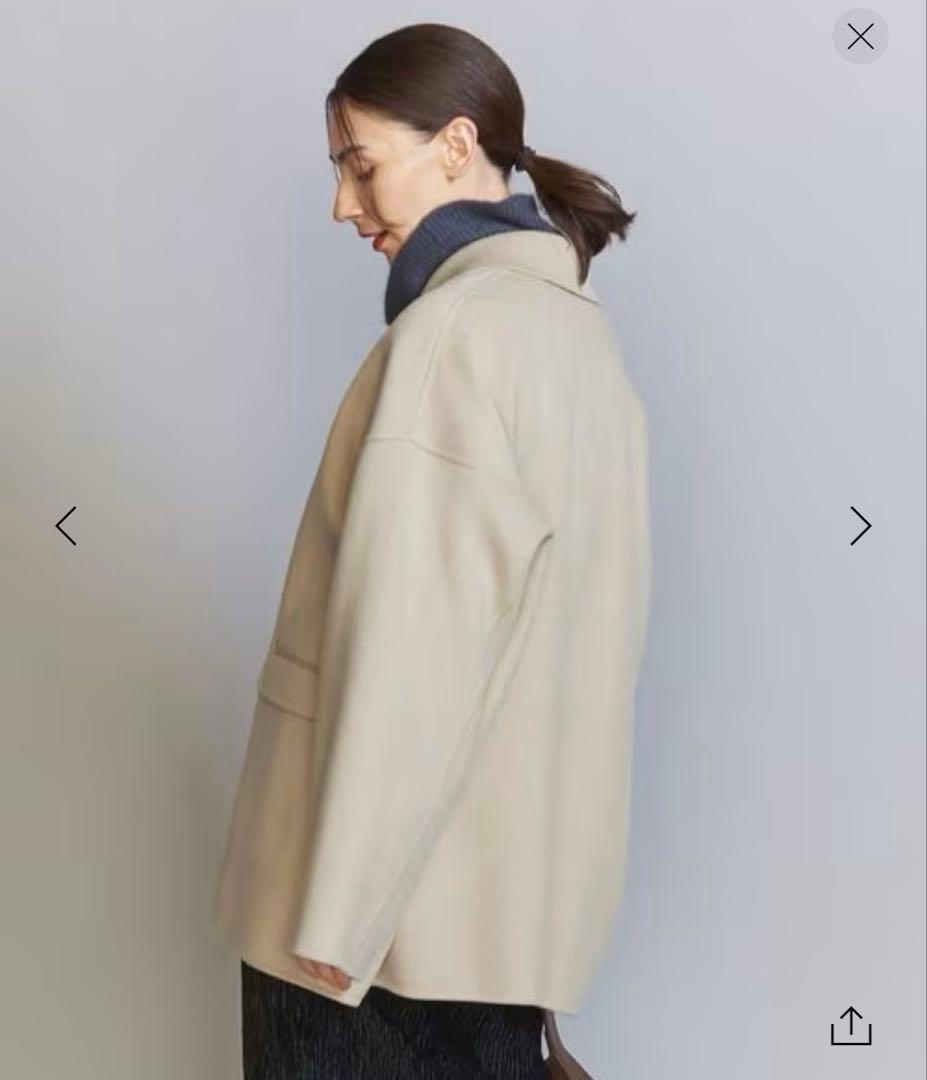
Task: Go to the previous product photo
Action: [66, 526]
